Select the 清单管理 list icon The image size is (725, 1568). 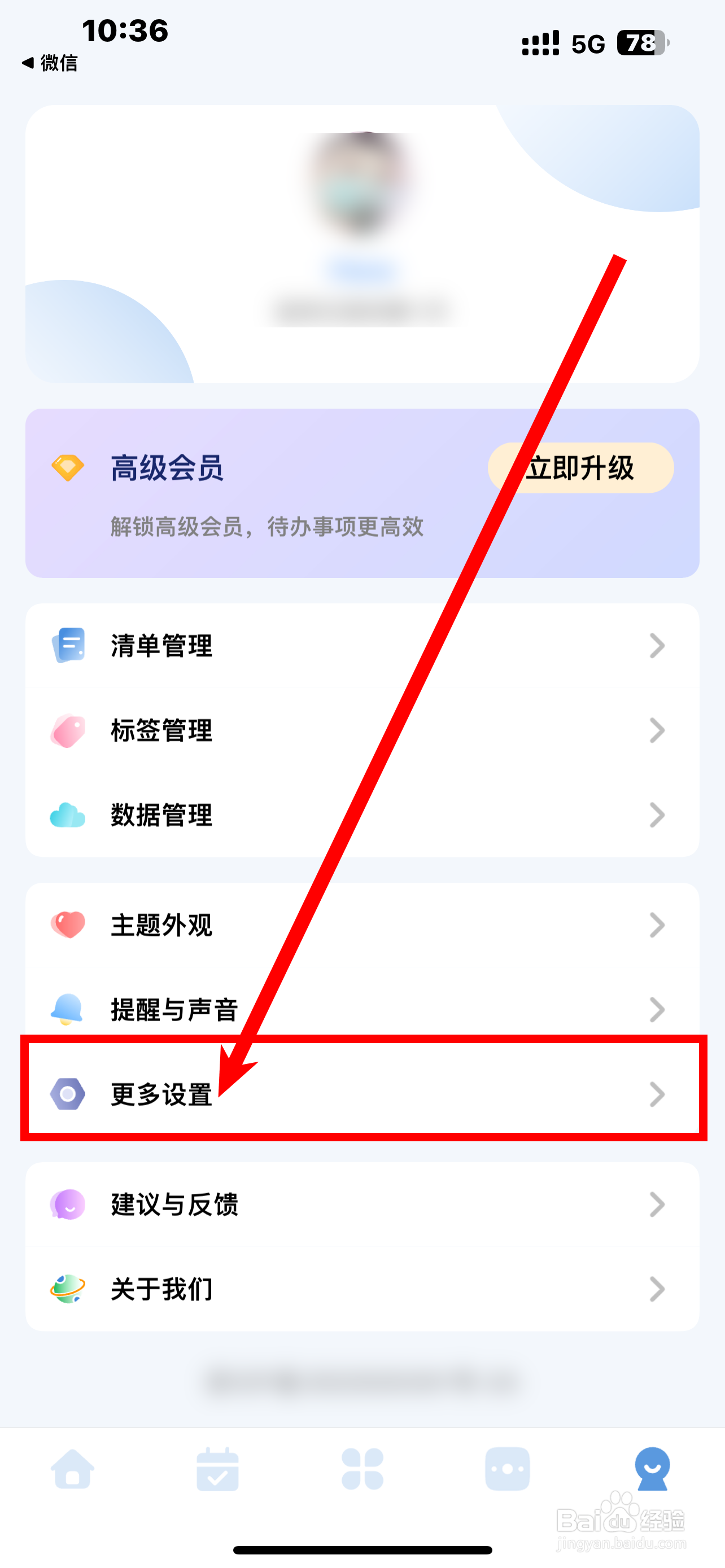point(69,646)
